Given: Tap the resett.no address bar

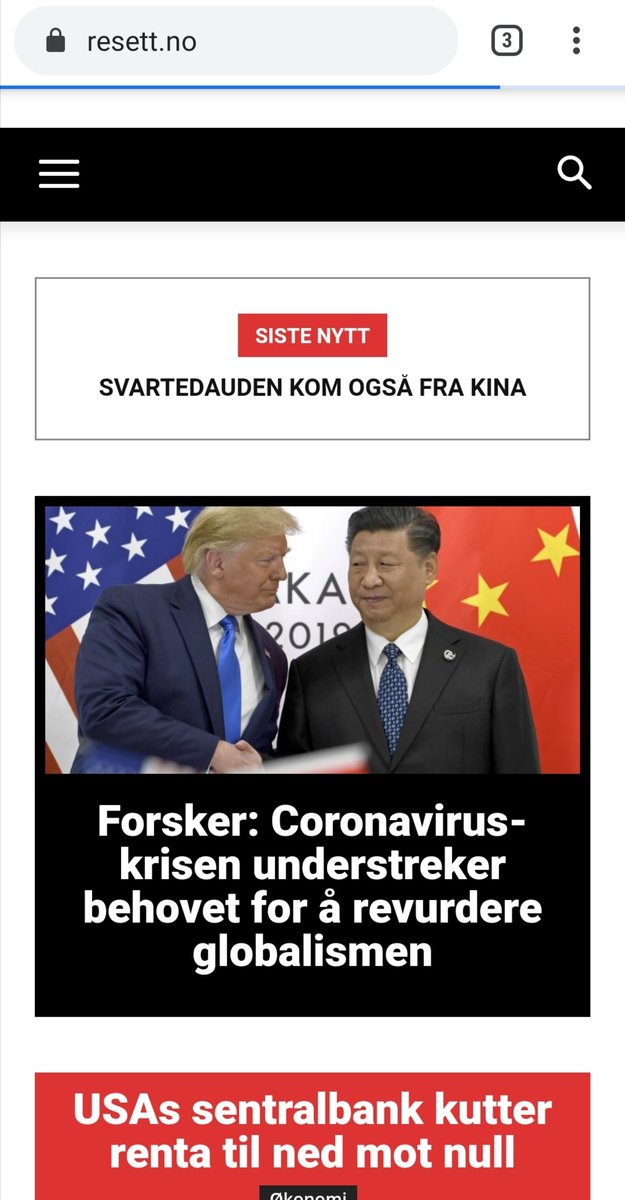Looking at the screenshot, I should pos(236,41).
